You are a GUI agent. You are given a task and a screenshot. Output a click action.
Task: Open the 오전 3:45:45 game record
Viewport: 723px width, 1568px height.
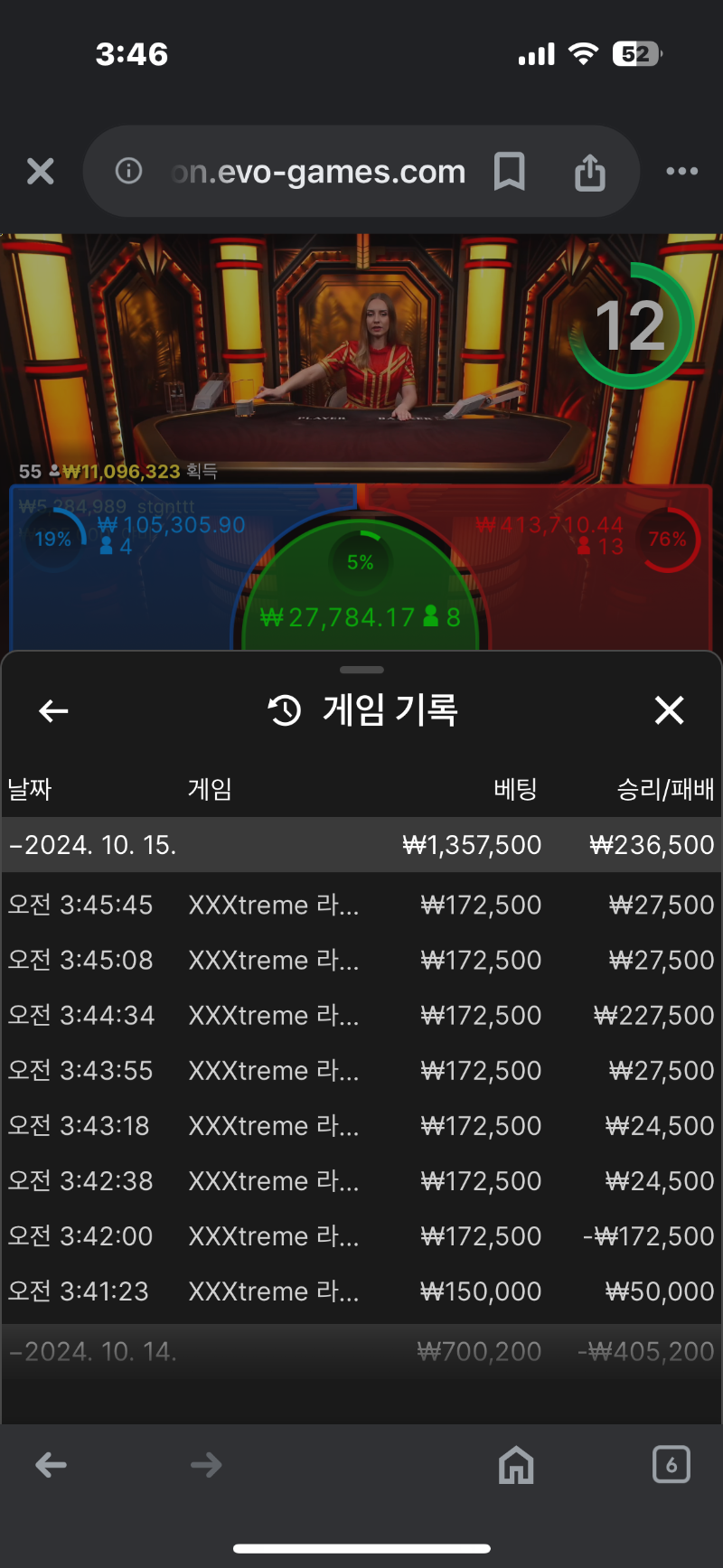[x=361, y=905]
